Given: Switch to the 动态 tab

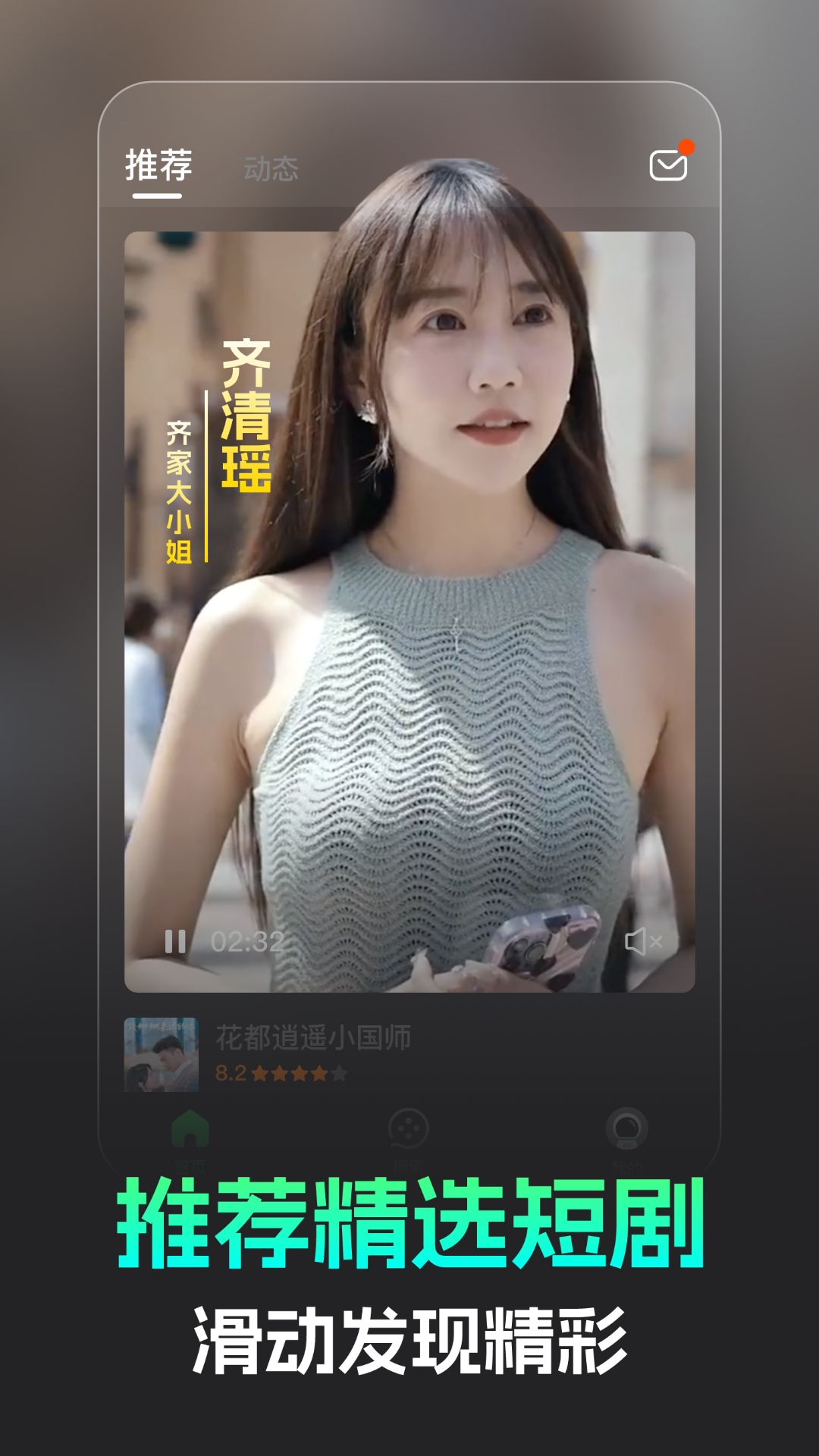Looking at the screenshot, I should 271,163.
